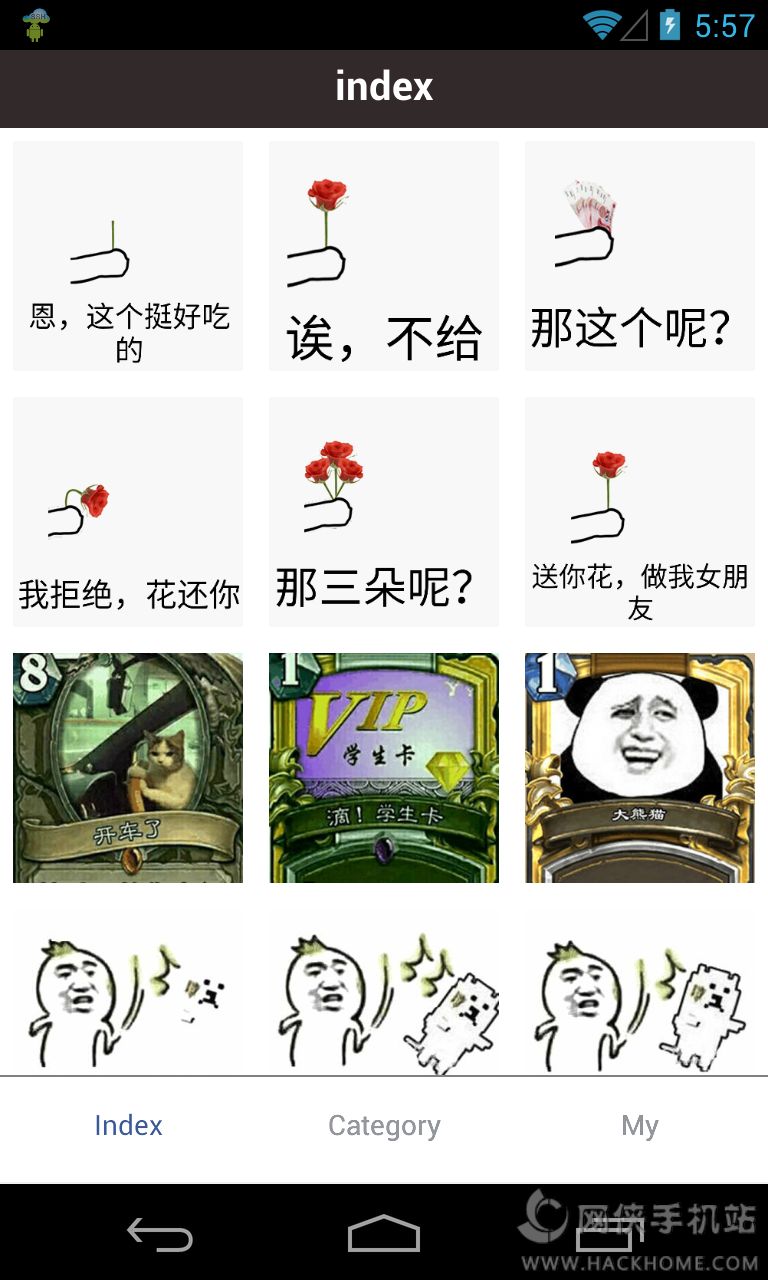The image size is (768, 1280).
Task: Open the cat card sticker 开车了
Action: point(128,768)
